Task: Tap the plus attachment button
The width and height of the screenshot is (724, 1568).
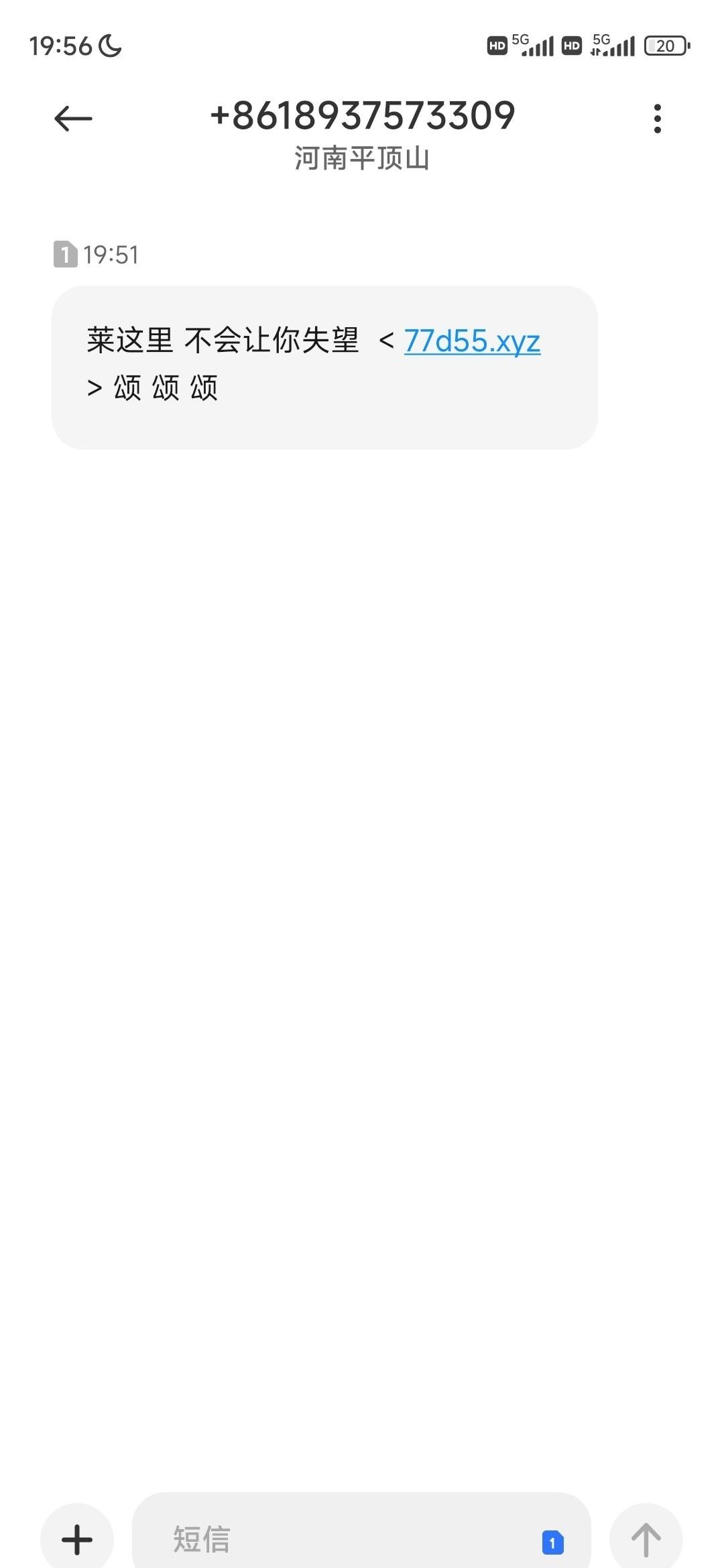Action: tap(77, 1539)
